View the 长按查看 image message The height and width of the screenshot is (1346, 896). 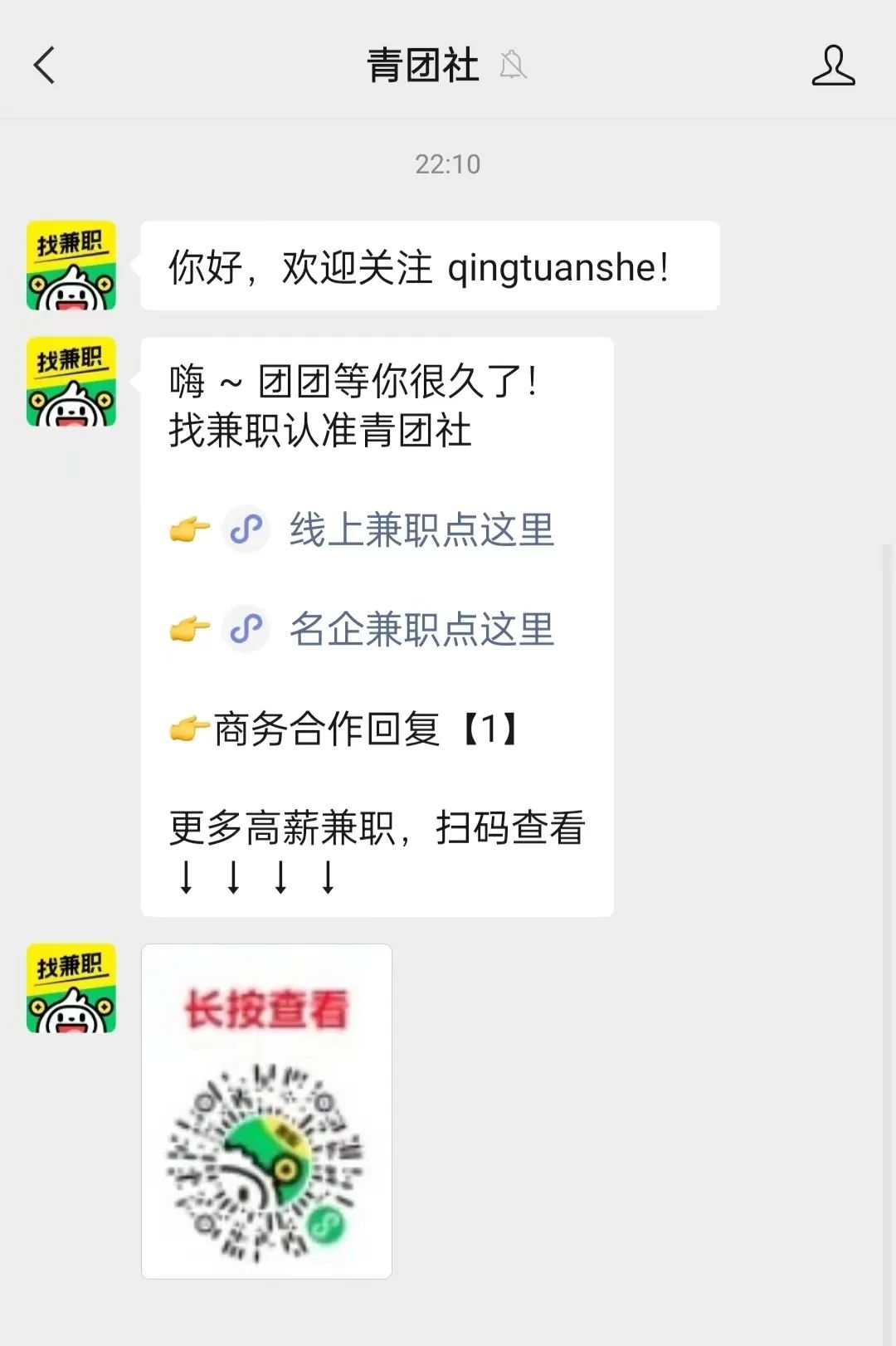pyautogui.click(x=266, y=1110)
